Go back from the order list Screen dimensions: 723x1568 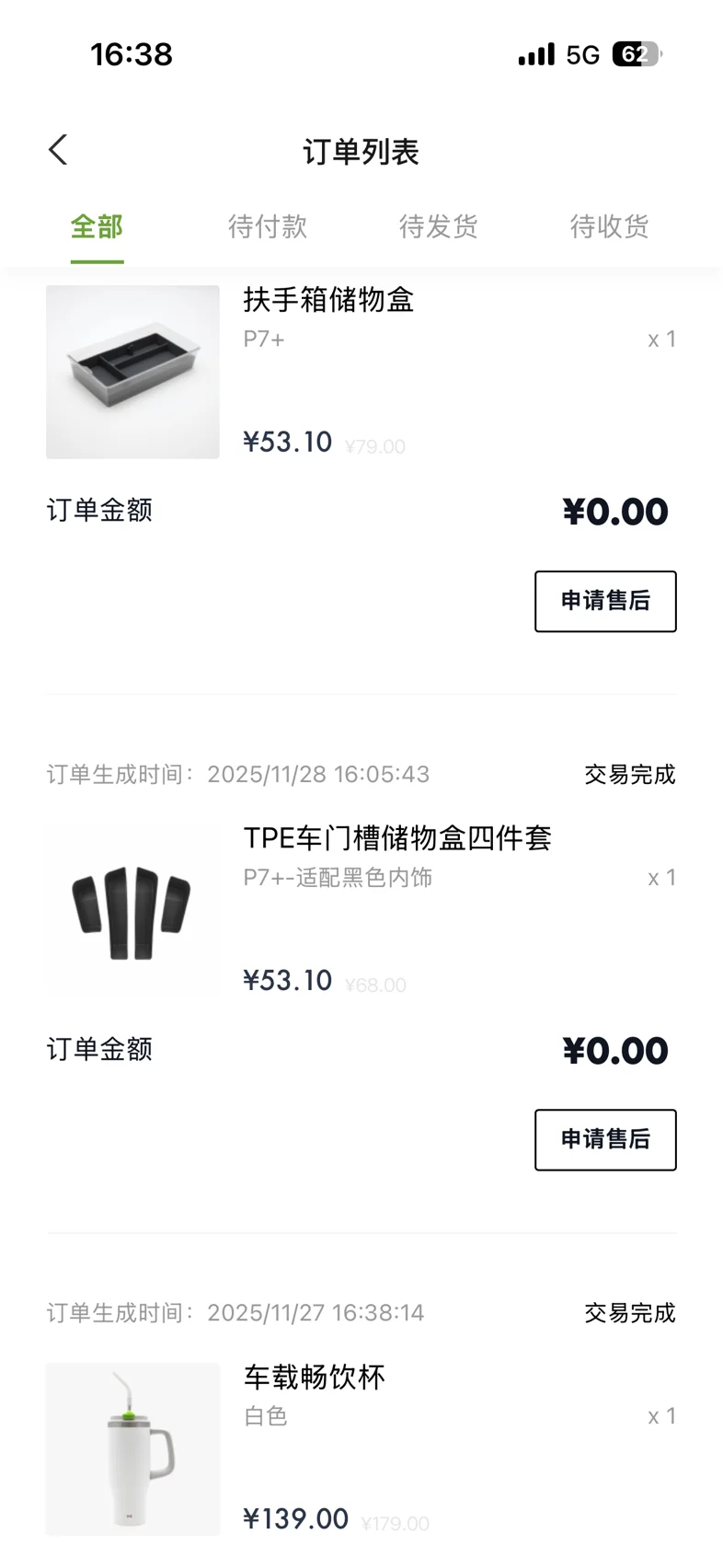point(59,150)
